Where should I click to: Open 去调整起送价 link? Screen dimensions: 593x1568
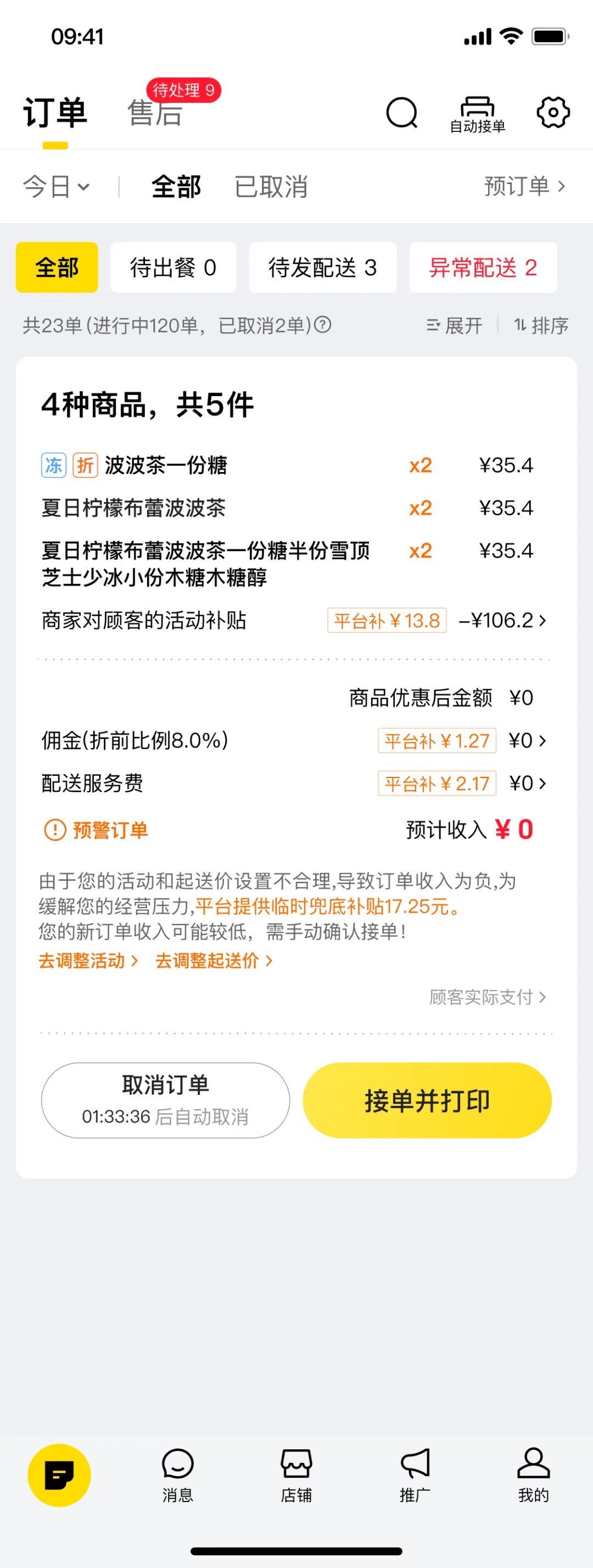214,960
